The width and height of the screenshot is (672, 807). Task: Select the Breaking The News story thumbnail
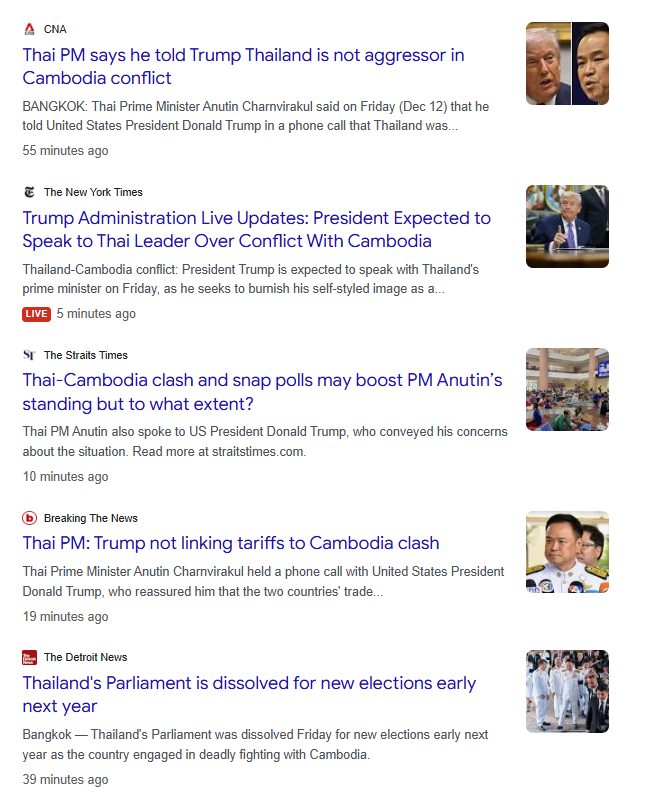pyautogui.click(x=567, y=552)
